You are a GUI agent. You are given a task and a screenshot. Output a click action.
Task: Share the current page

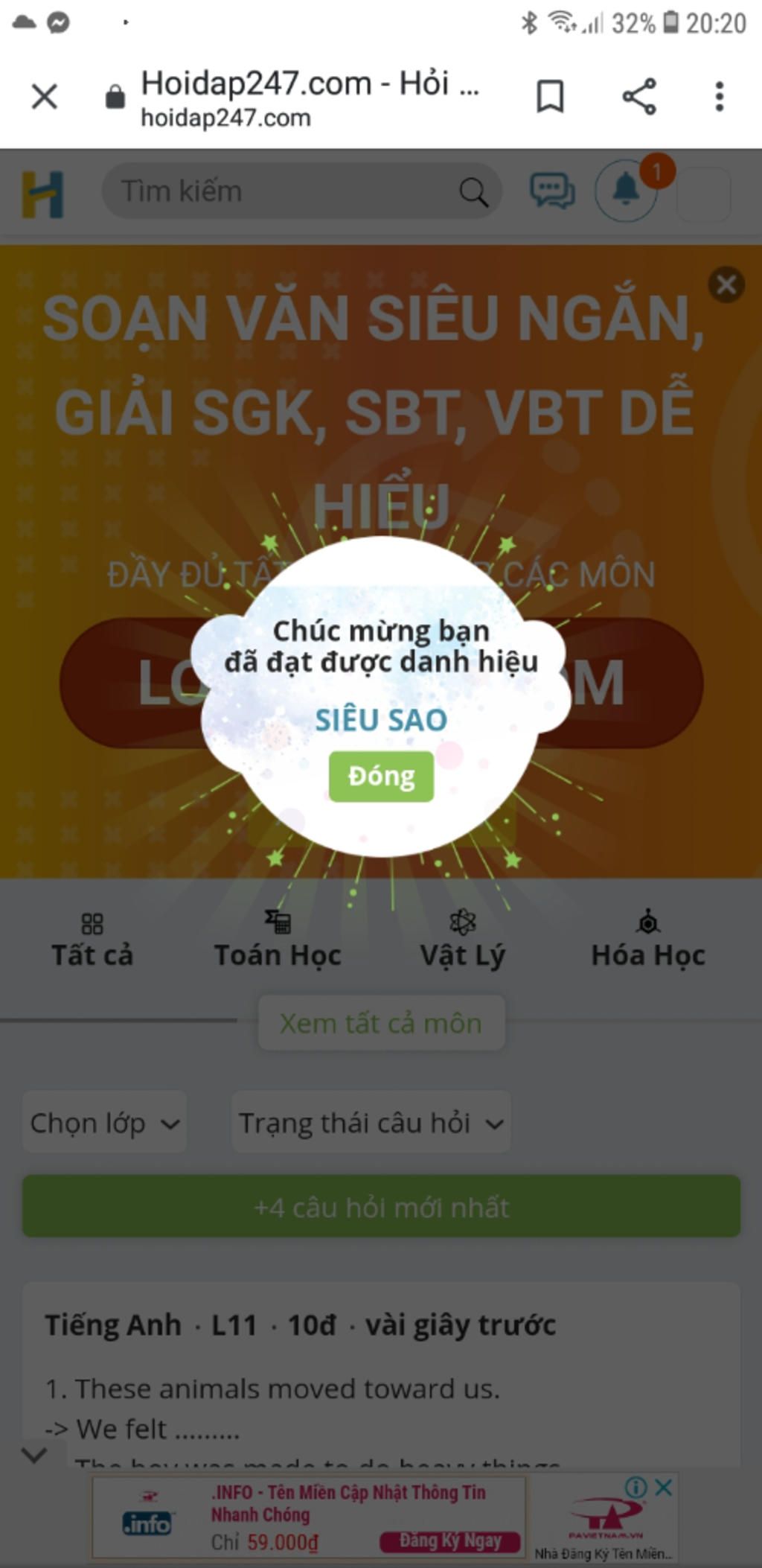pyautogui.click(x=638, y=97)
